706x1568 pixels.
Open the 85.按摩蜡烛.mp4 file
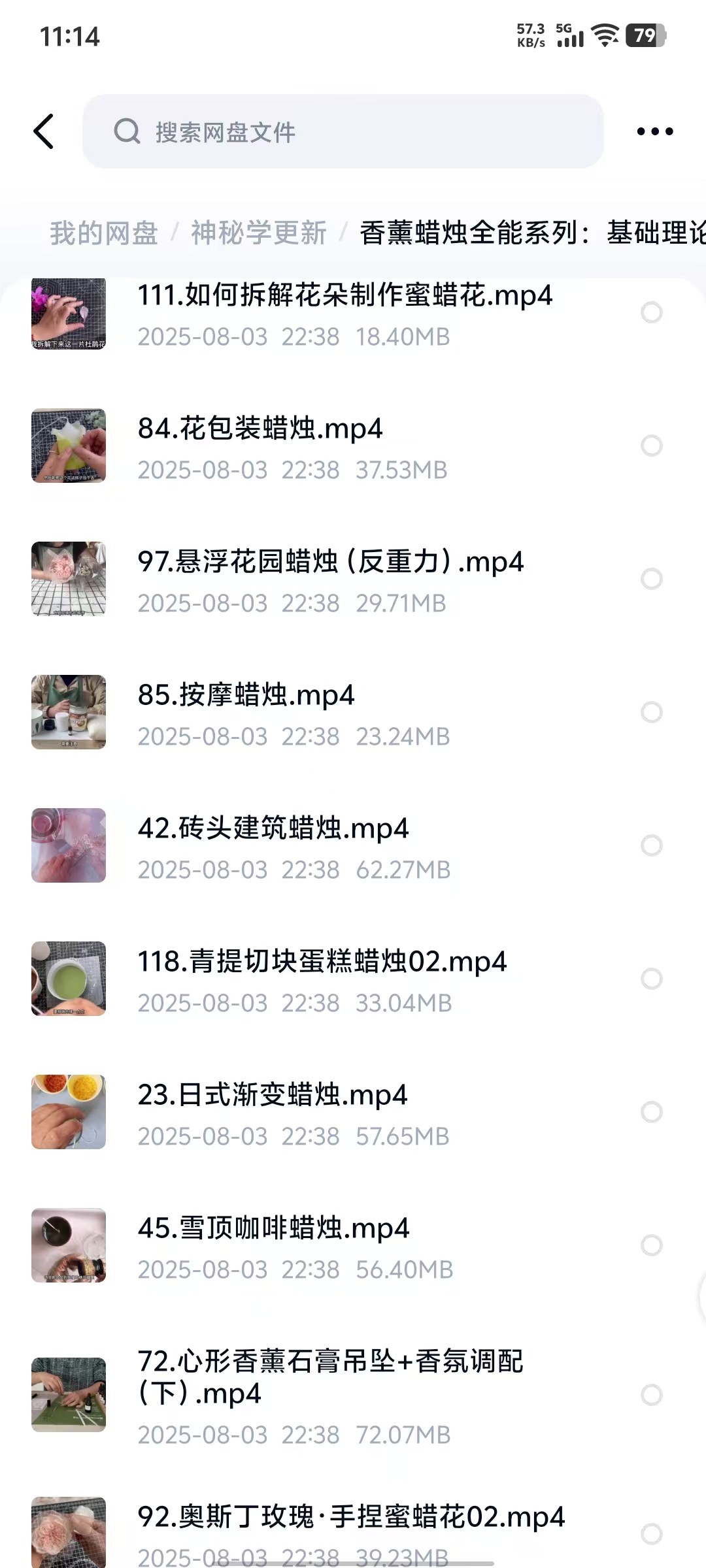(246, 696)
